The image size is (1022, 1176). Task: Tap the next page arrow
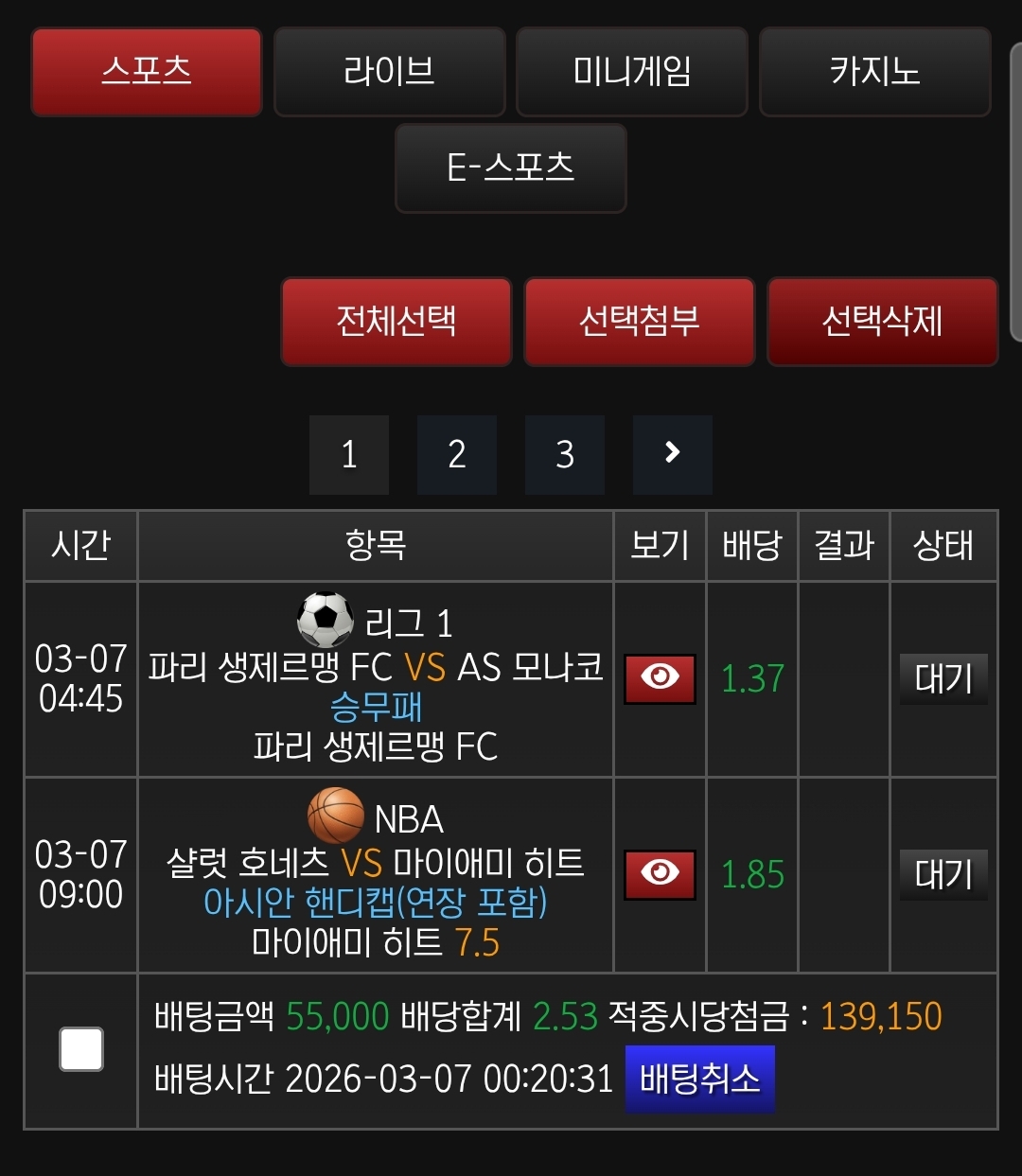pos(673,455)
